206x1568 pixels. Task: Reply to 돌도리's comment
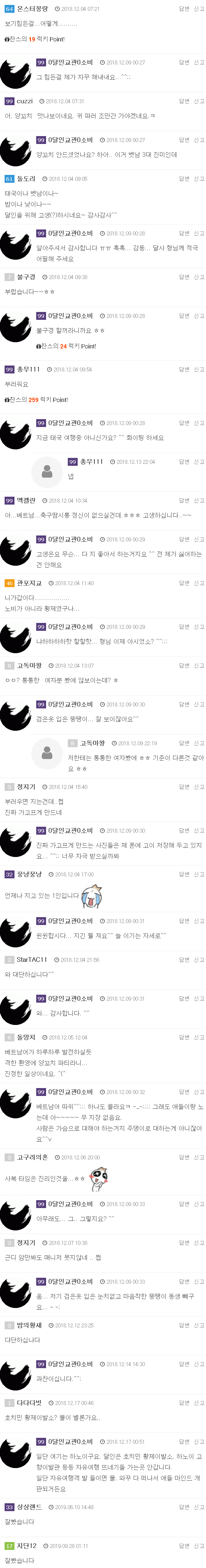tap(183, 179)
